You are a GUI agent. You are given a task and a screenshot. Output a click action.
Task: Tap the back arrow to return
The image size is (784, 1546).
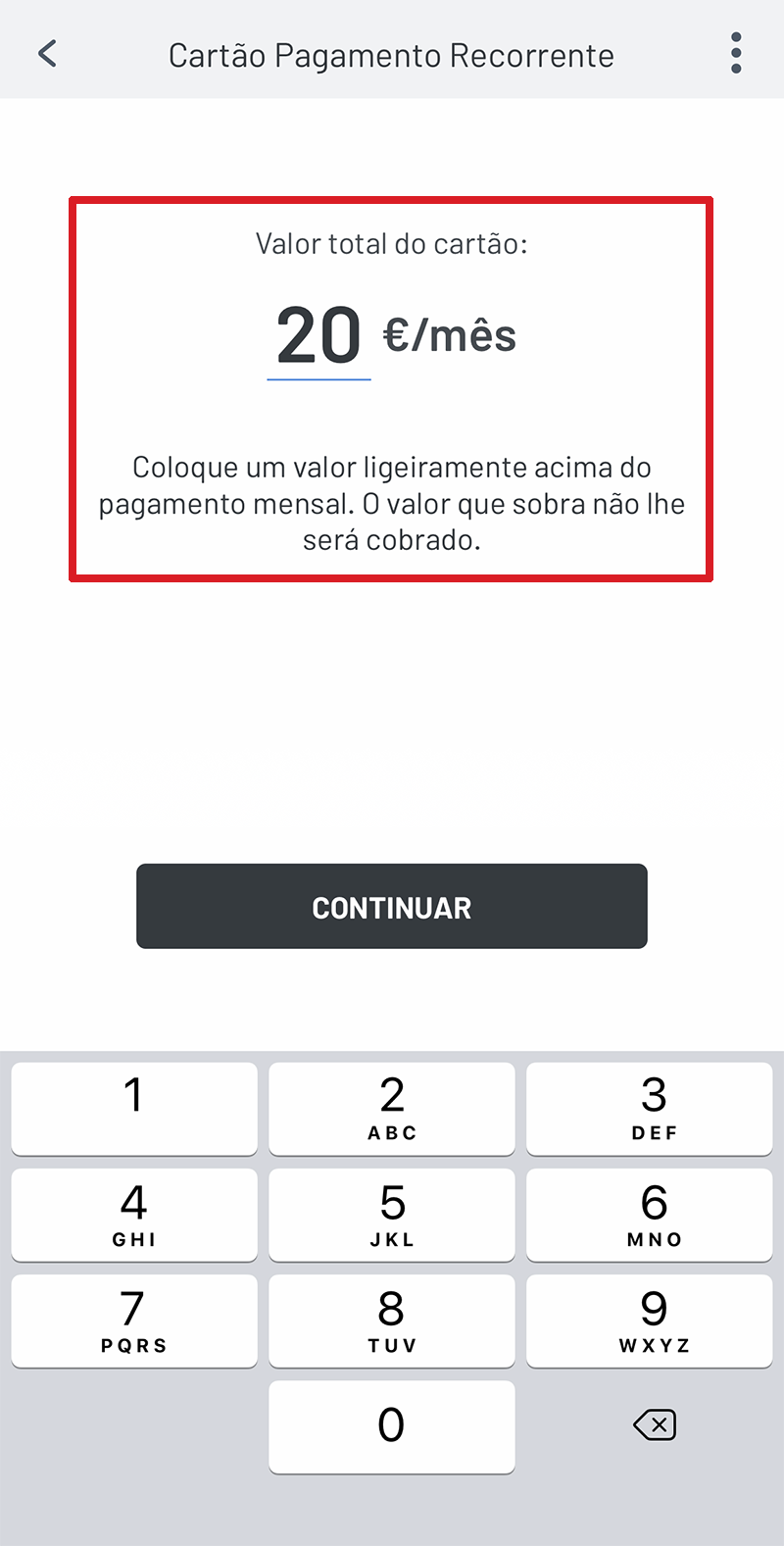pos(46,54)
